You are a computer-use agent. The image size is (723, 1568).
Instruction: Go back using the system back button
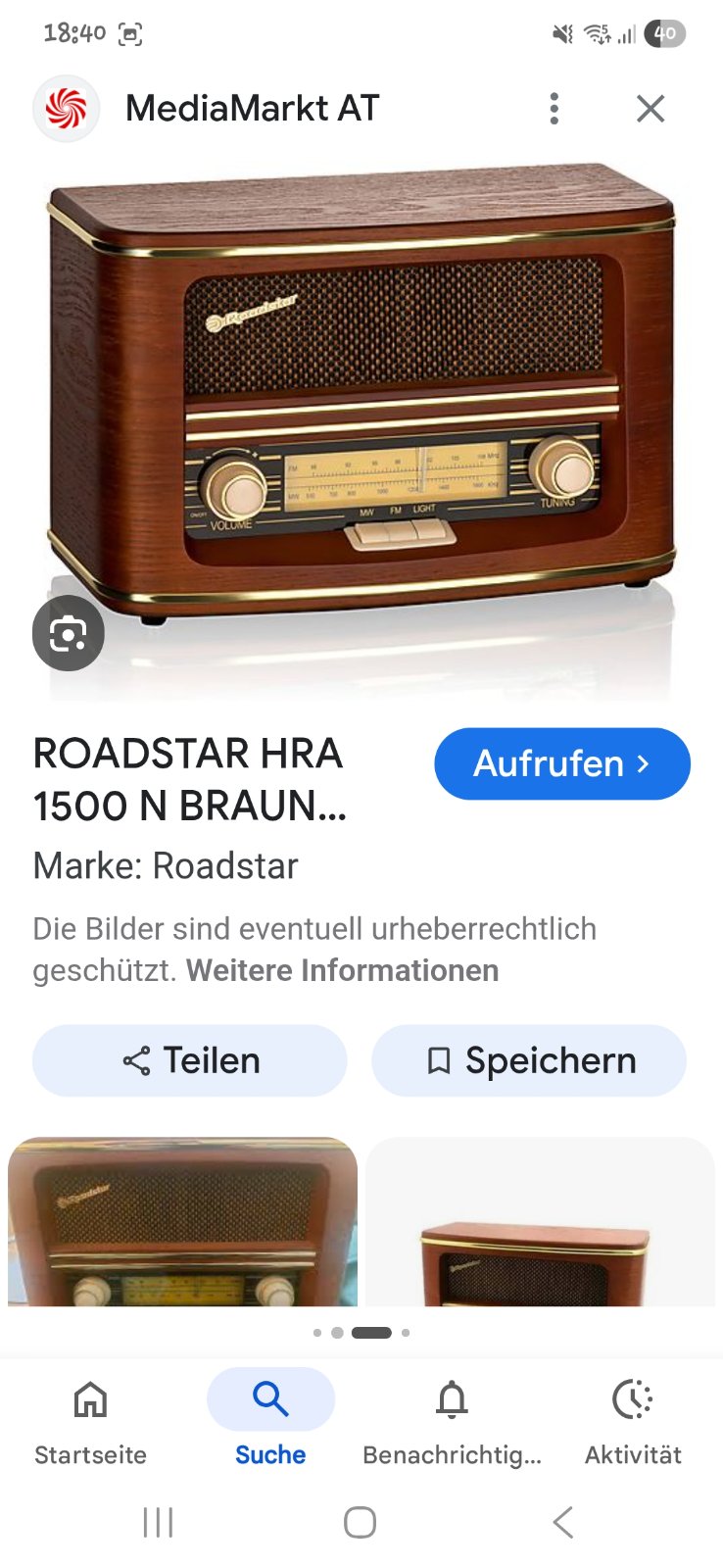pyautogui.click(x=562, y=1522)
